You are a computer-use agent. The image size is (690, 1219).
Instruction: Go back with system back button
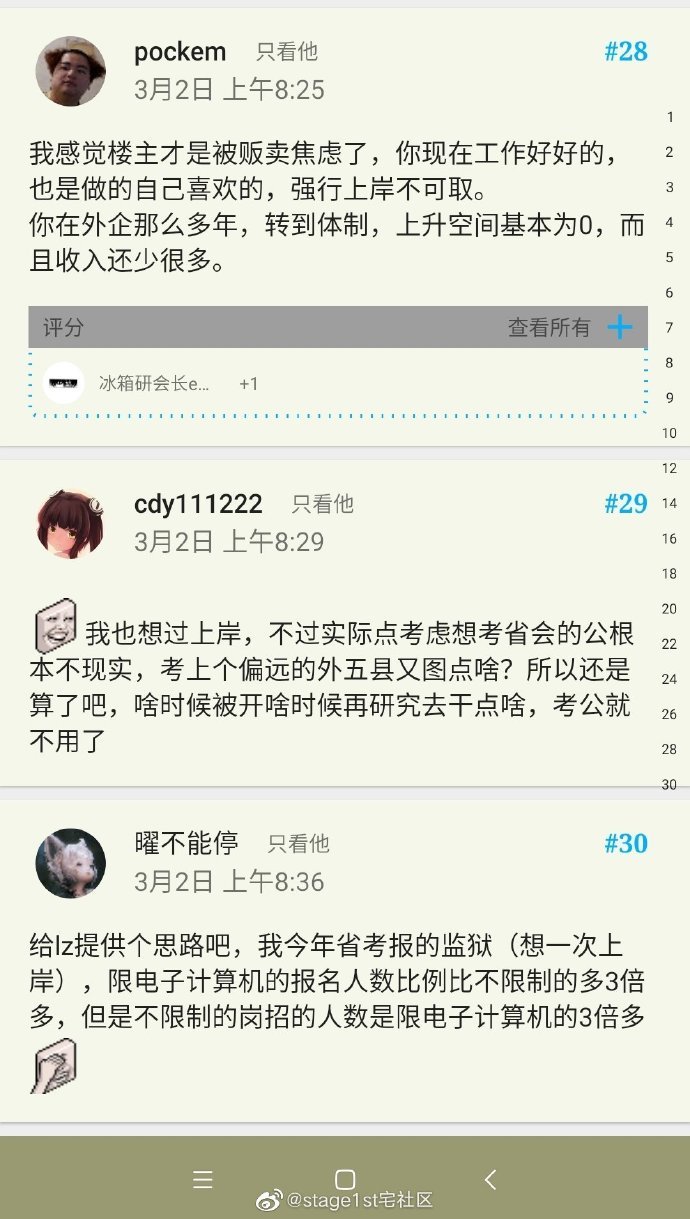(x=490, y=1179)
